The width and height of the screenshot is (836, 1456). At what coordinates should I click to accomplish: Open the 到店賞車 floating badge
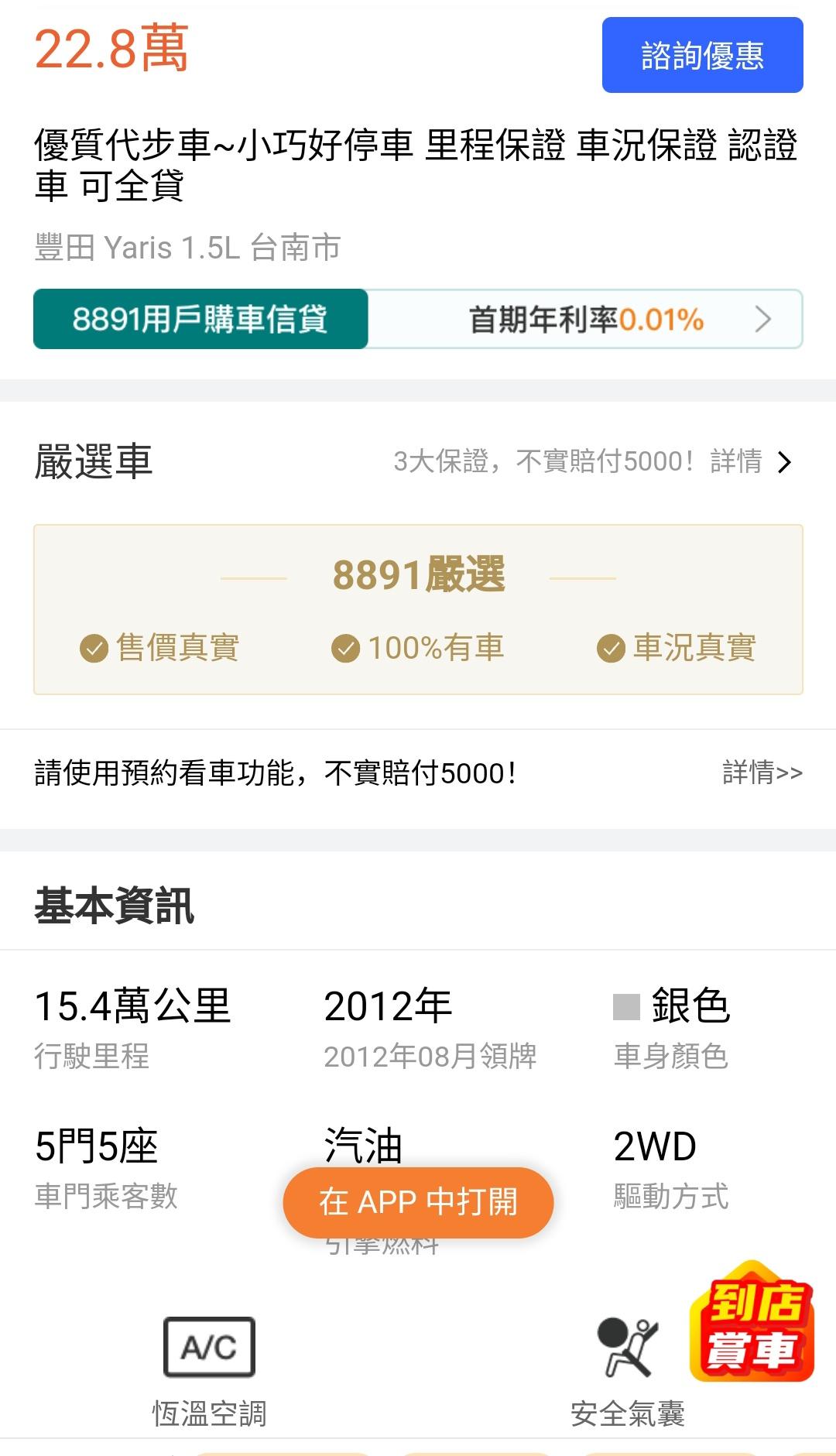(752, 1324)
